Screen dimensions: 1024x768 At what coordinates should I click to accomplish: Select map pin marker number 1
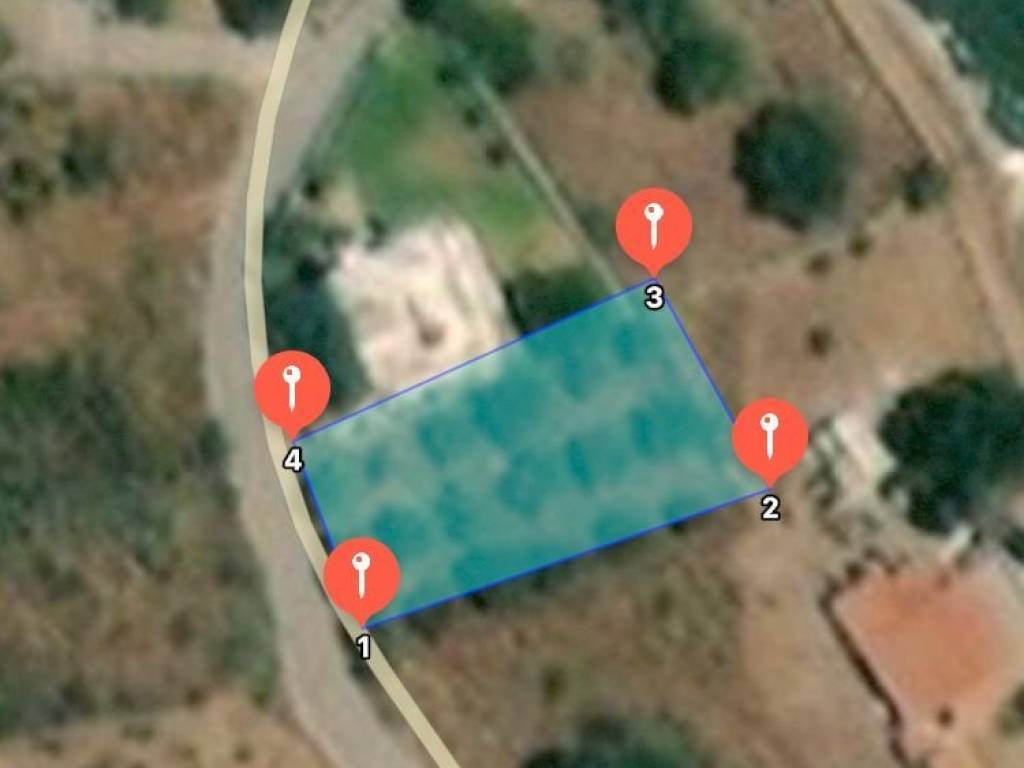362,577
